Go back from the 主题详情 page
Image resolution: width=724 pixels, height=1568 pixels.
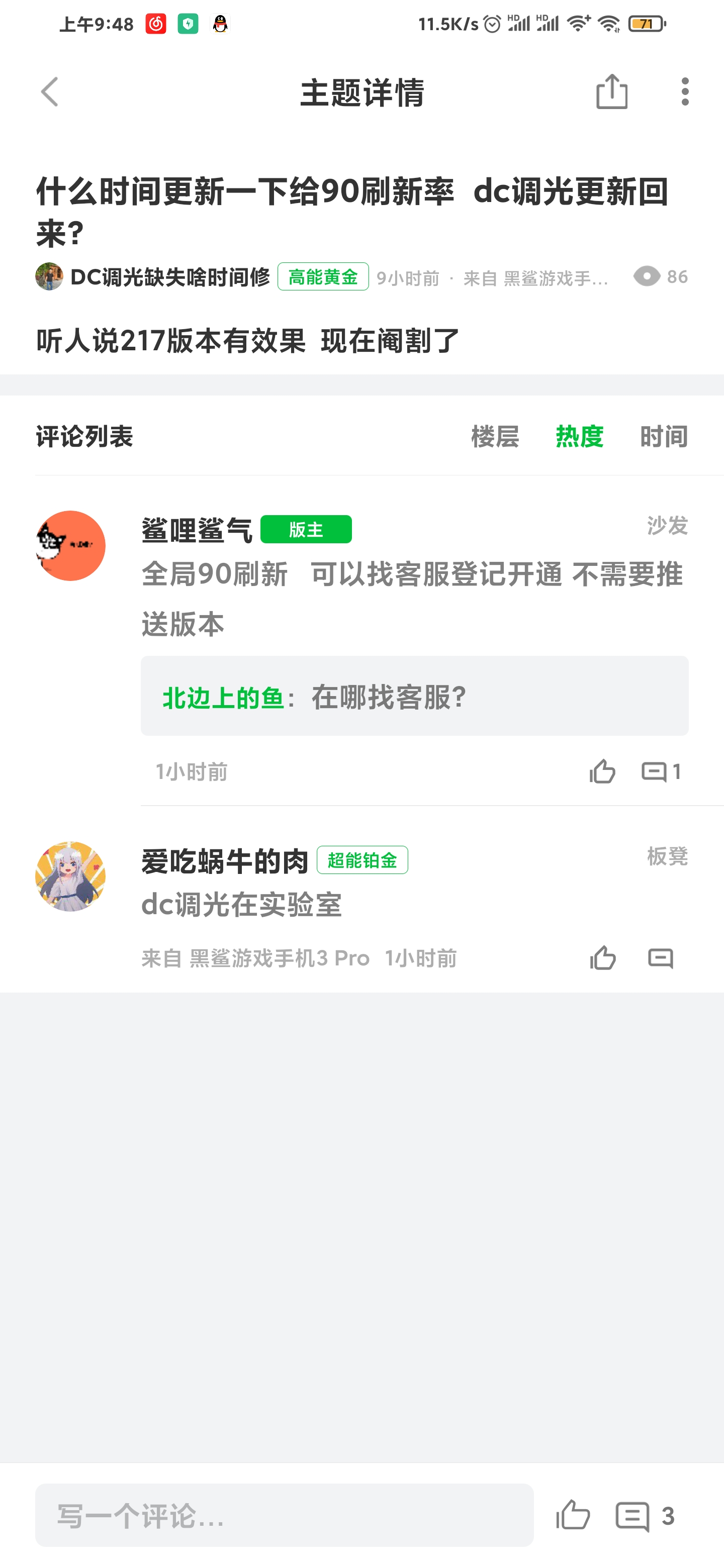50,92
